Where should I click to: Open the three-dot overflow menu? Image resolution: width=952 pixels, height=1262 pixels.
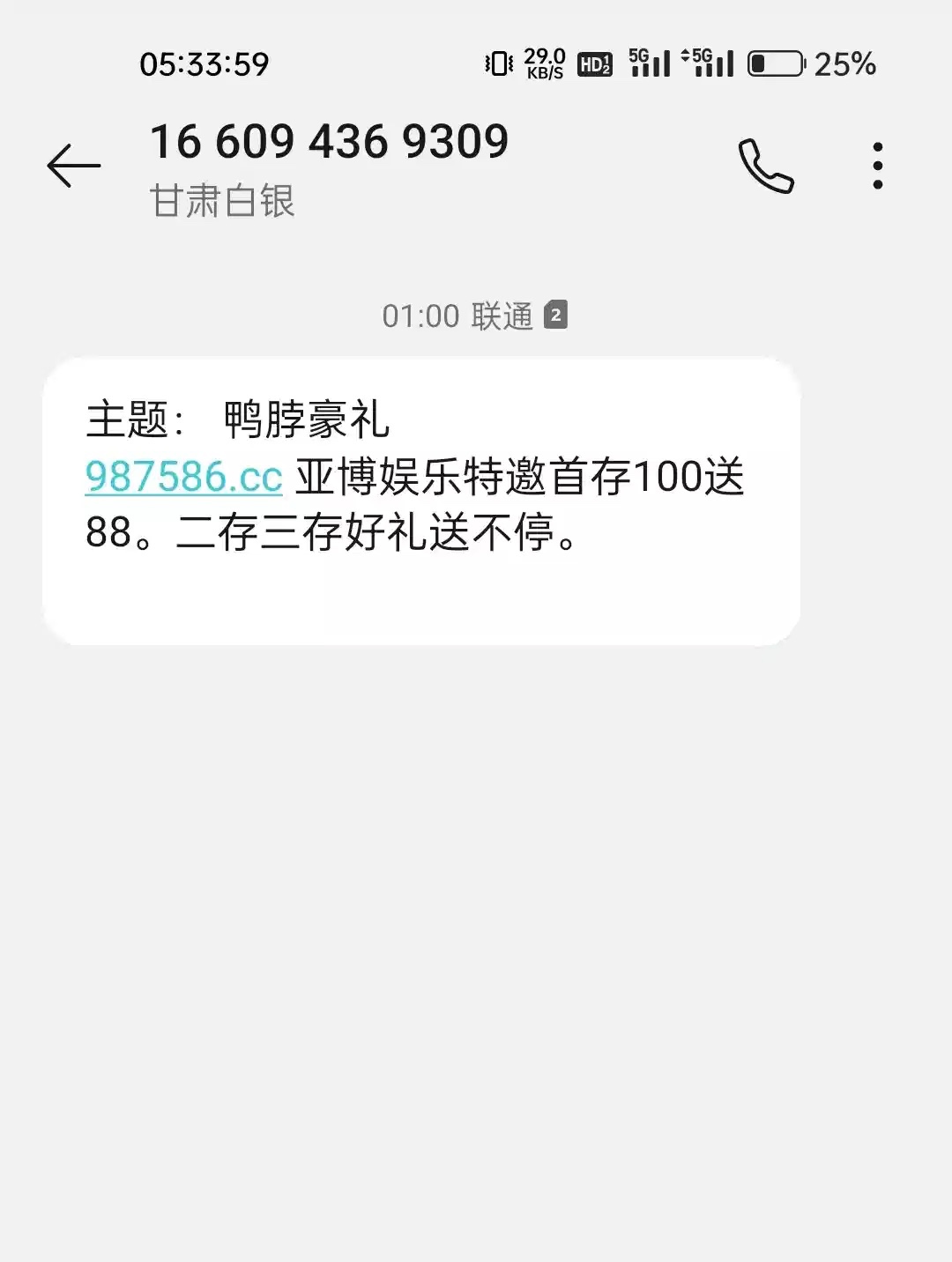(877, 166)
